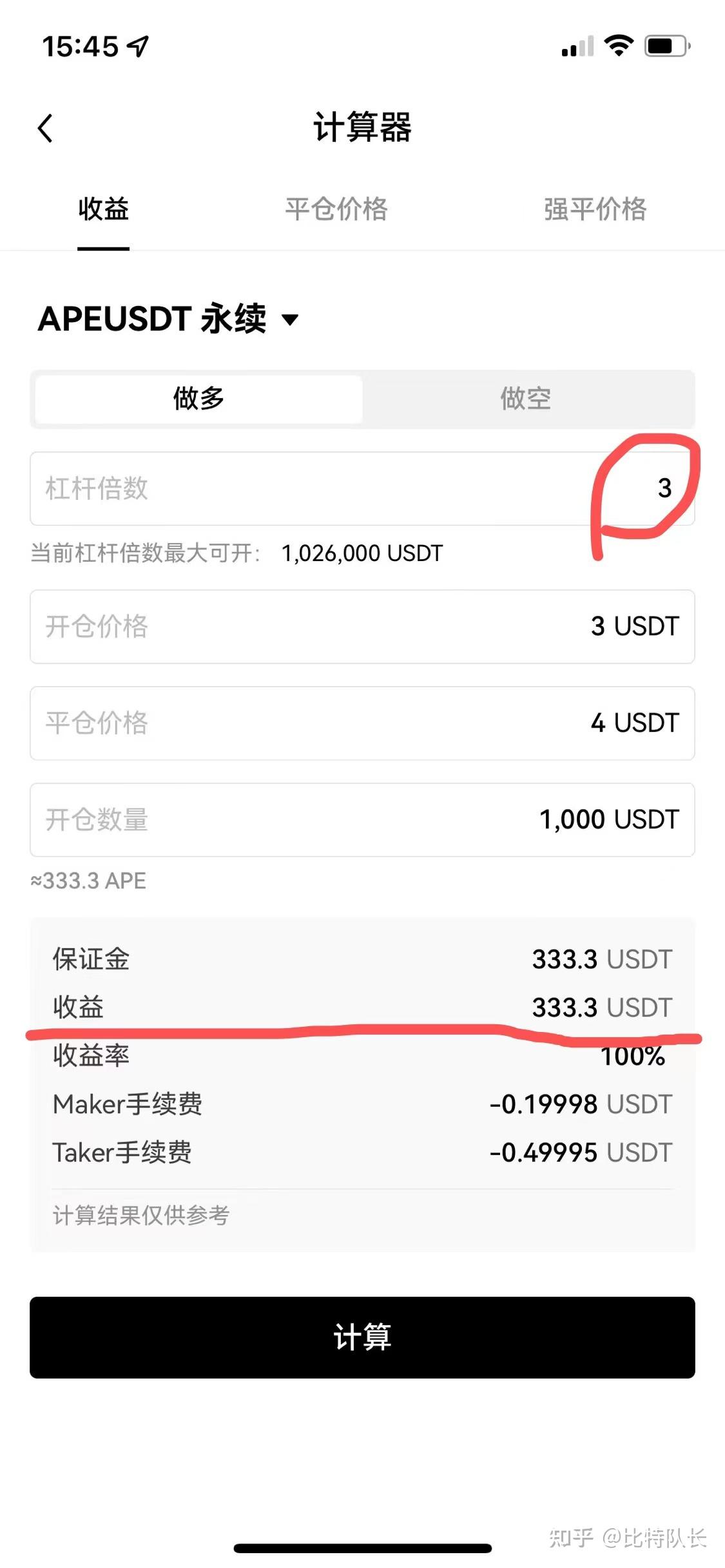Switch to 做空 position mode
The height and width of the screenshot is (1568, 725).
(527, 399)
